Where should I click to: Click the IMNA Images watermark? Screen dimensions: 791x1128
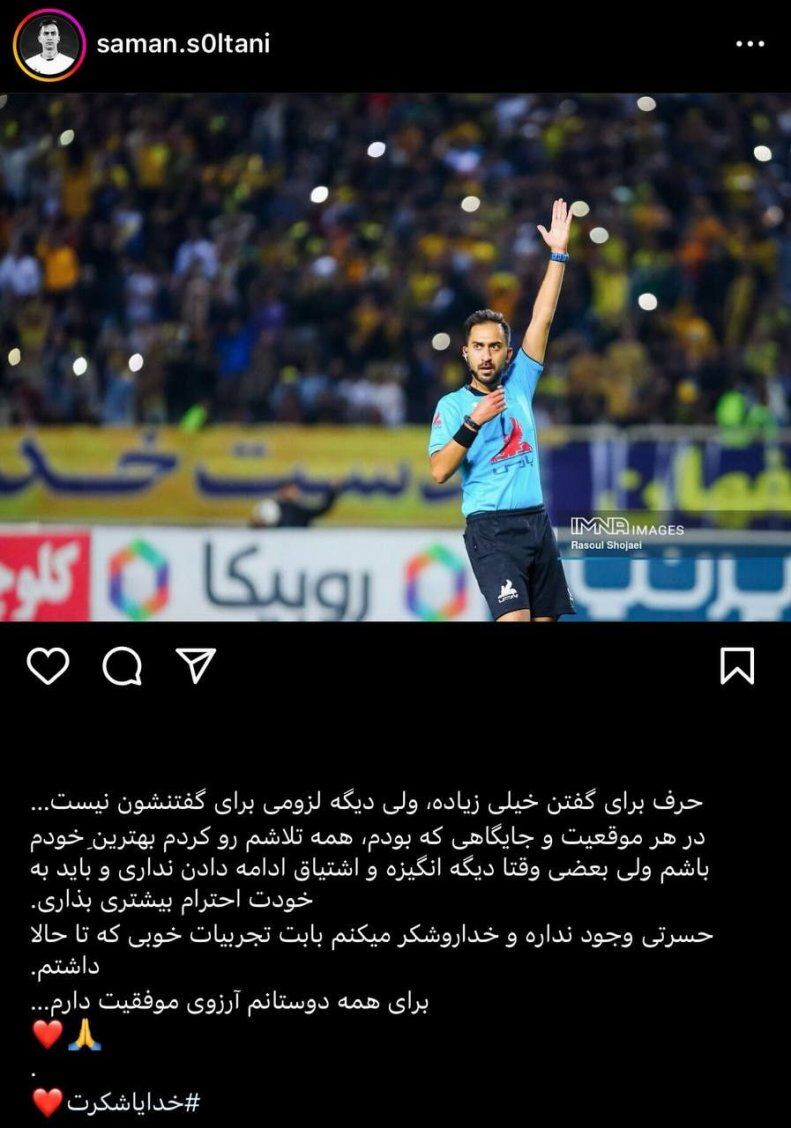(627, 528)
